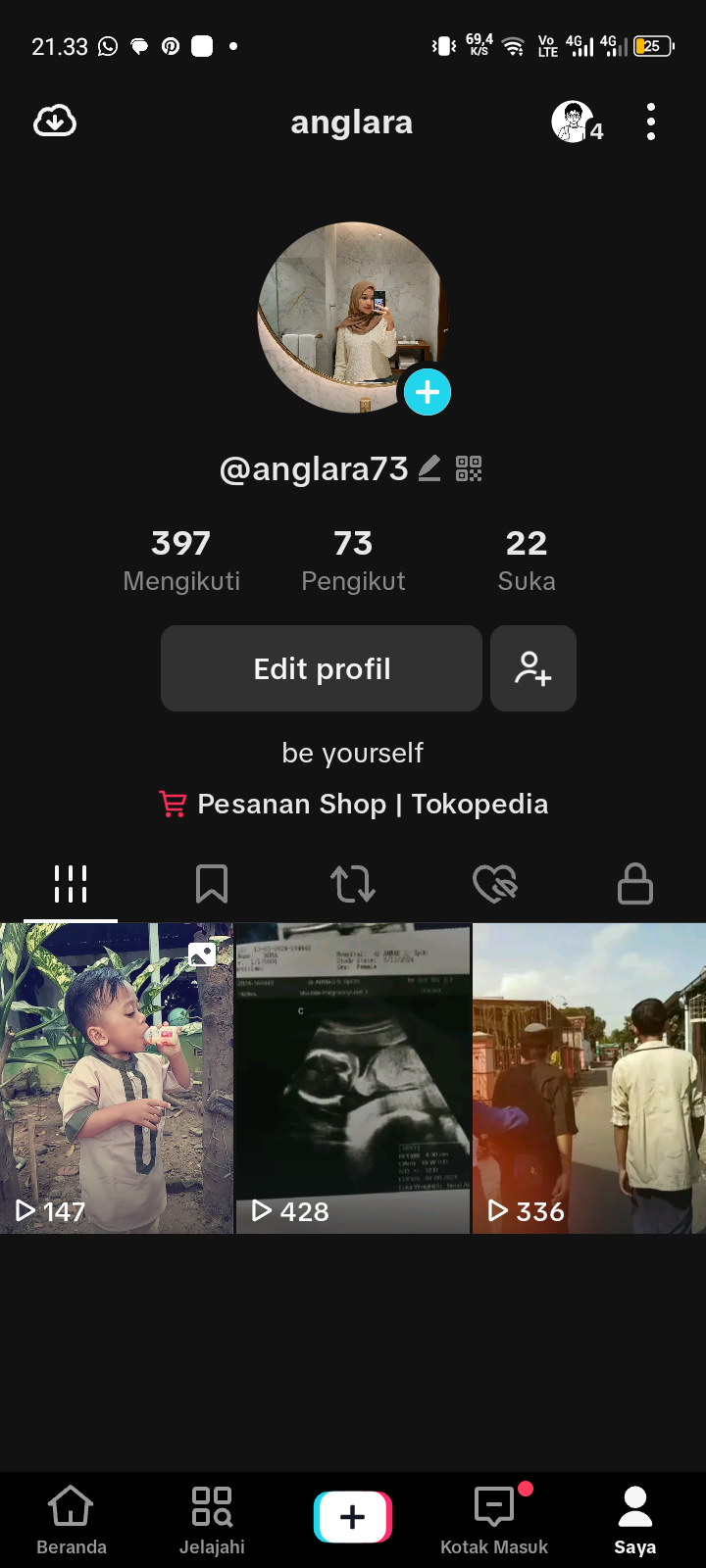The image size is (706, 1568).
Task: Open Kotak Masuk inbox
Action: click(494, 1519)
